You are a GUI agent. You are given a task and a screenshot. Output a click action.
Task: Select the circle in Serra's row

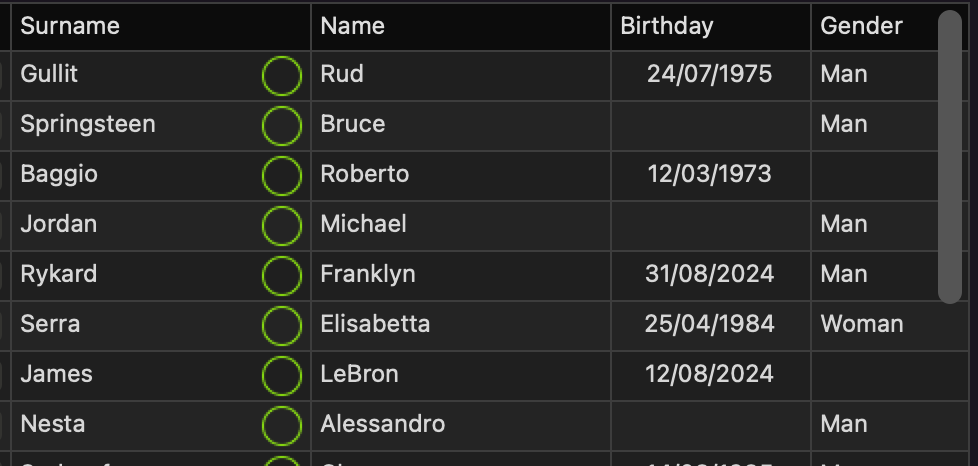(282, 326)
